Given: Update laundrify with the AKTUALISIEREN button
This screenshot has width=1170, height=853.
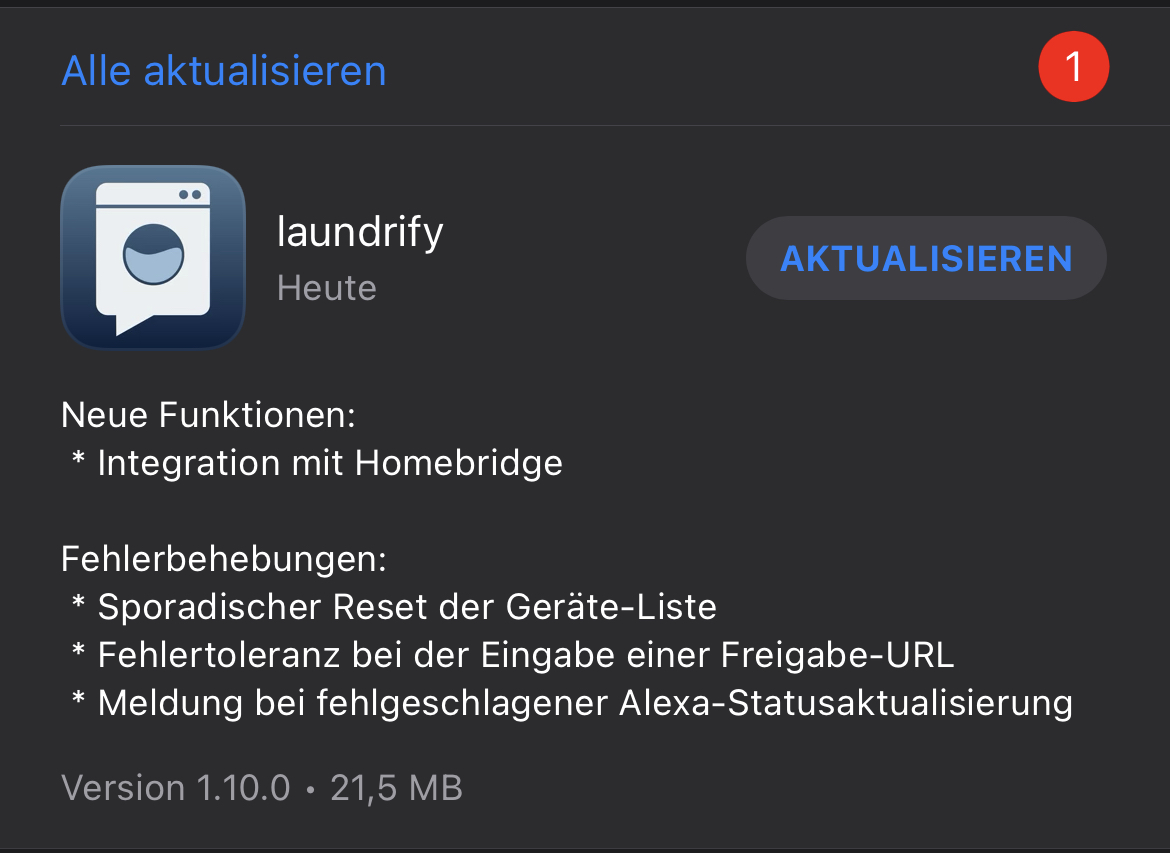Looking at the screenshot, I should (926, 258).
